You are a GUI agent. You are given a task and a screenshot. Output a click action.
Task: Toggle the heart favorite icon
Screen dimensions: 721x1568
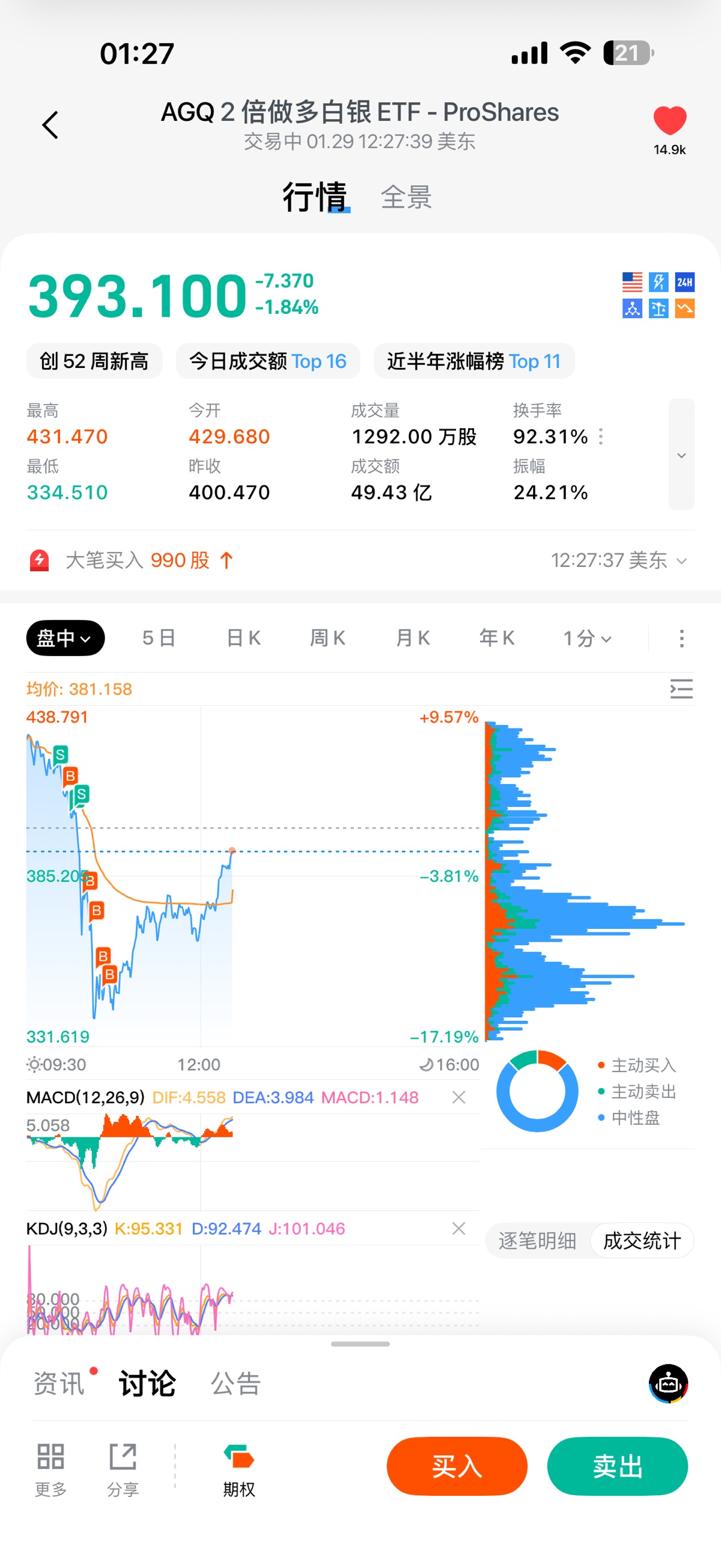point(669,120)
